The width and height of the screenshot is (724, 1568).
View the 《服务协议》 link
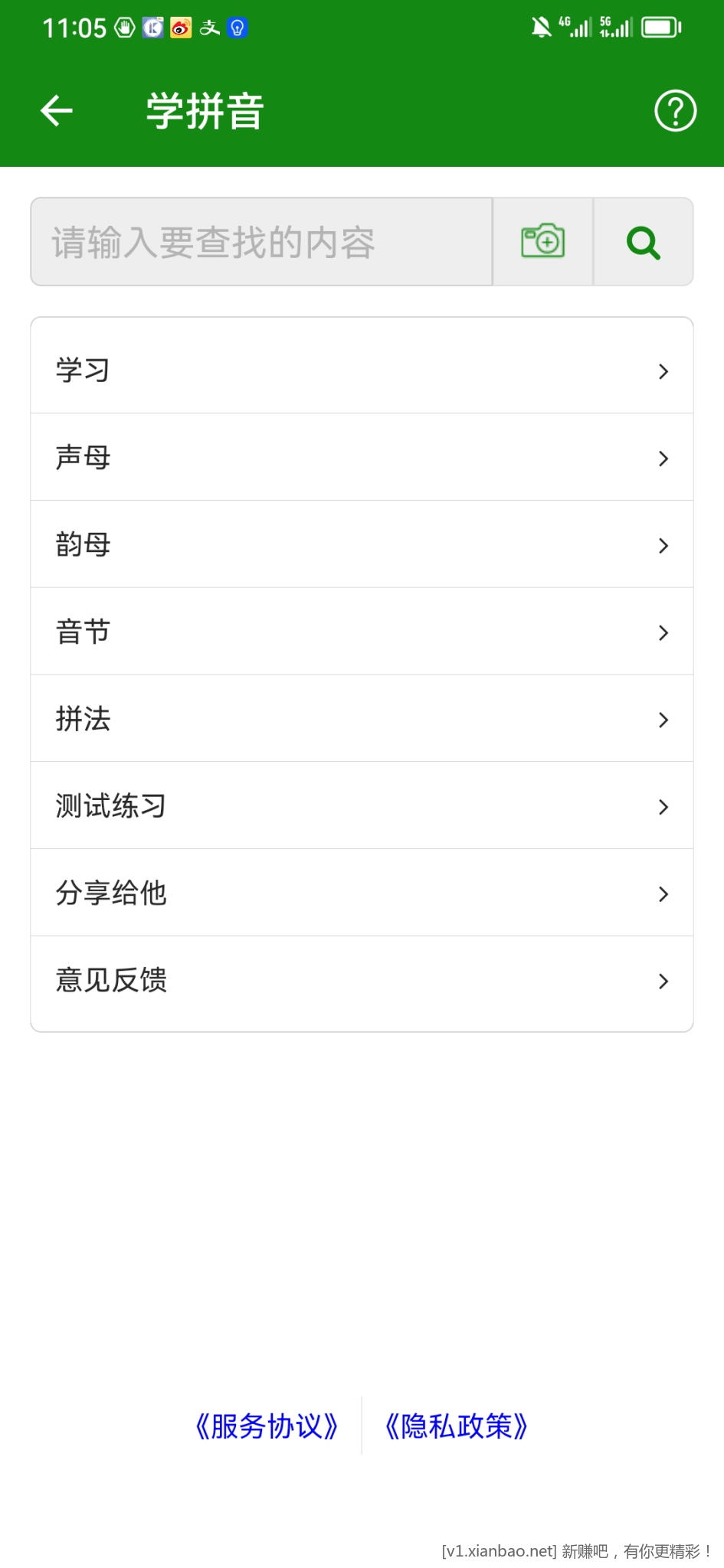click(x=267, y=1426)
